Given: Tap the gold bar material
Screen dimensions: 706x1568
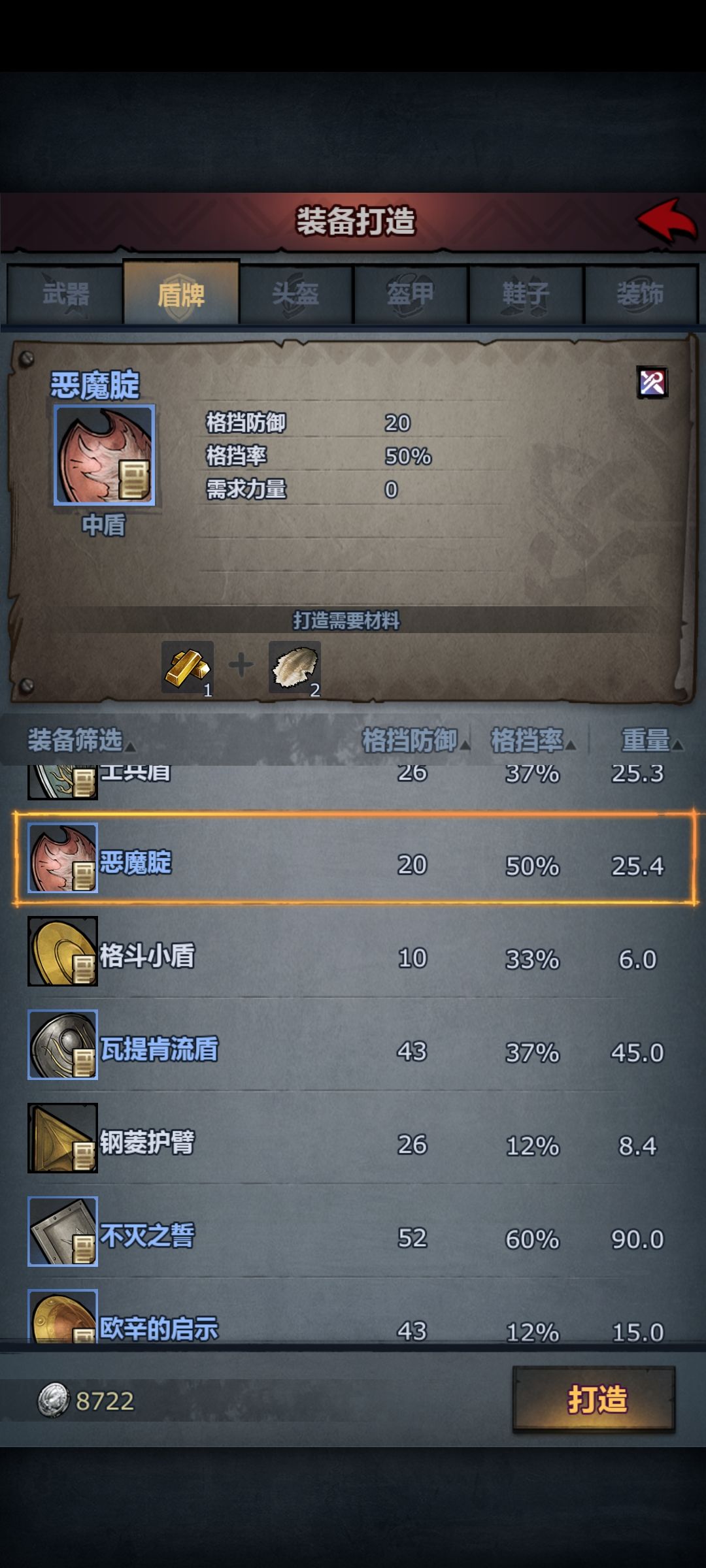Looking at the screenshot, I should point(188,667).
